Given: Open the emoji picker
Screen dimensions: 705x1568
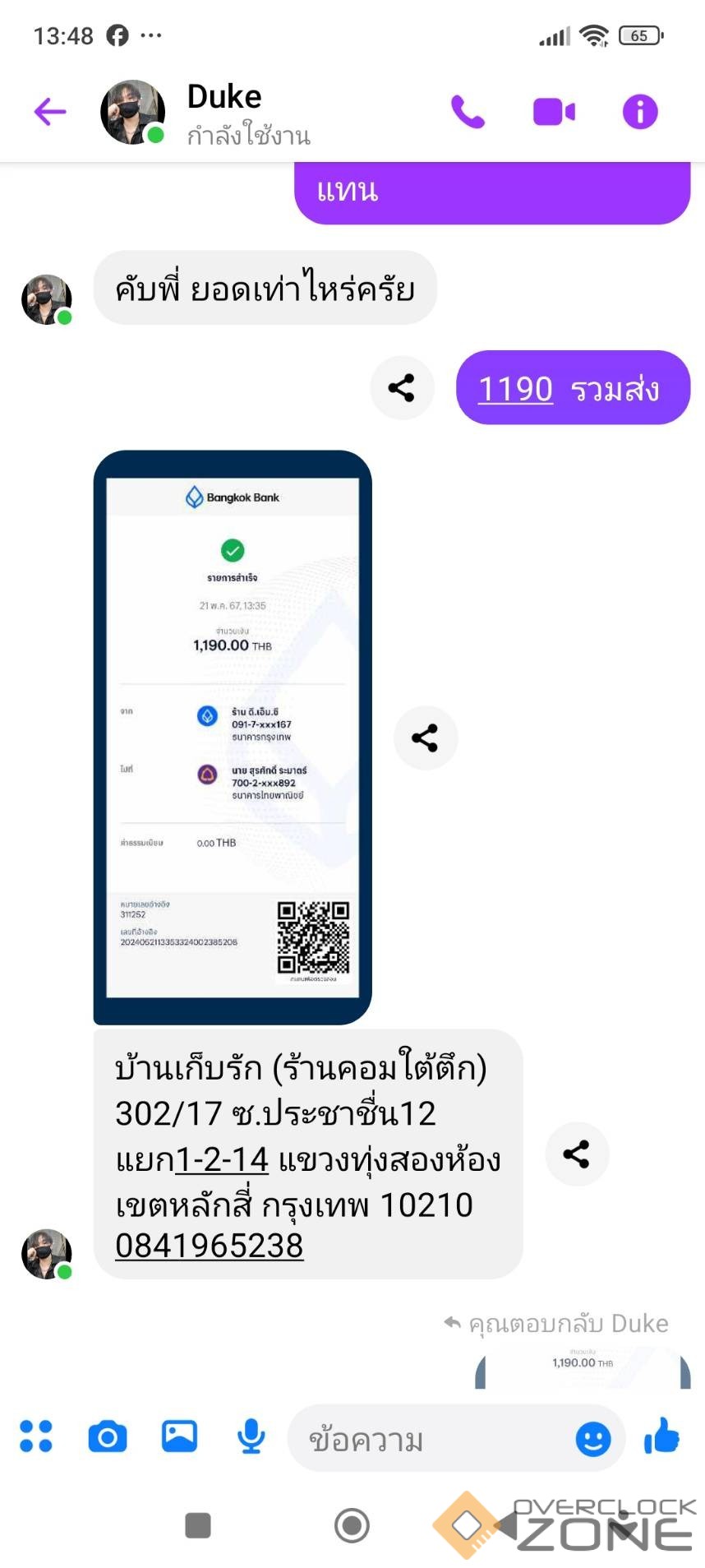Looking at the screenshot, I should [592, 1439].
